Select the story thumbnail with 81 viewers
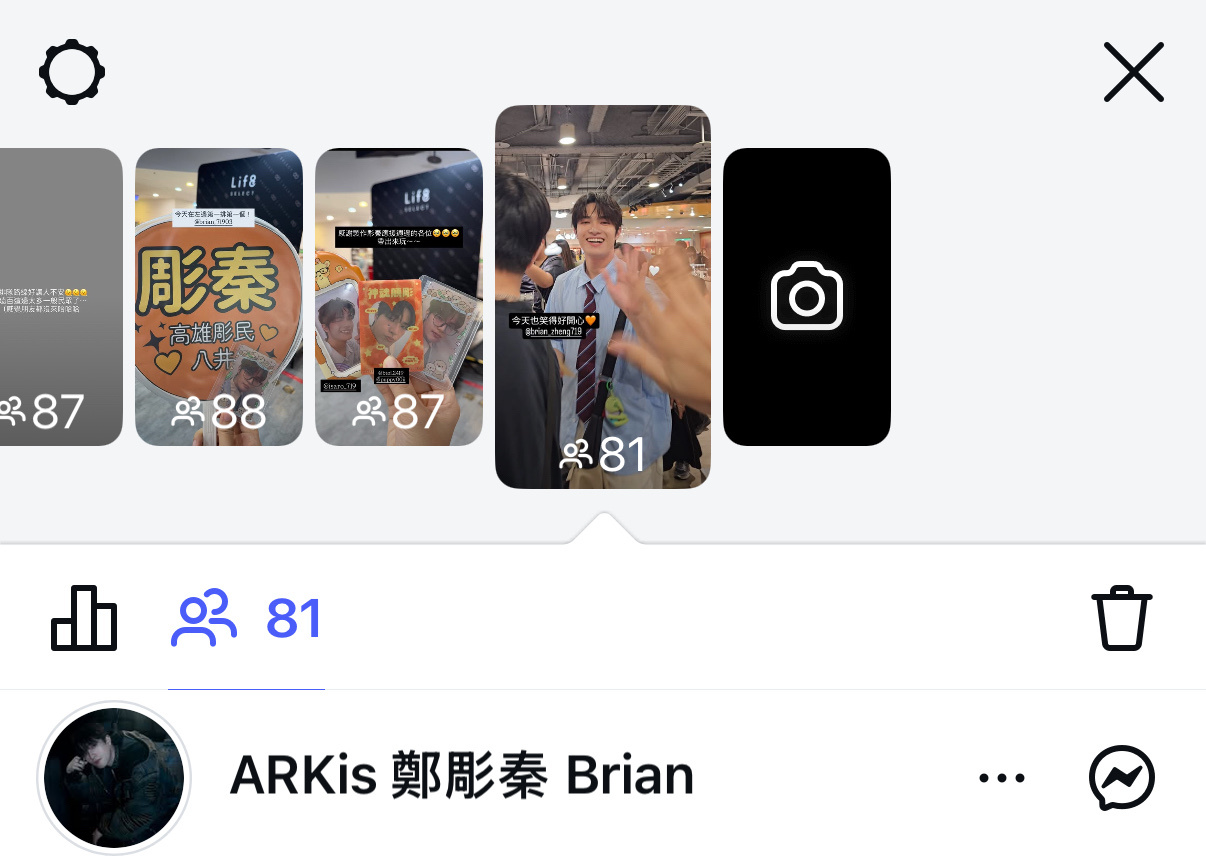The height and width of the screenshot is (866, 1206). pyautogui.click(x=603, y=297)
